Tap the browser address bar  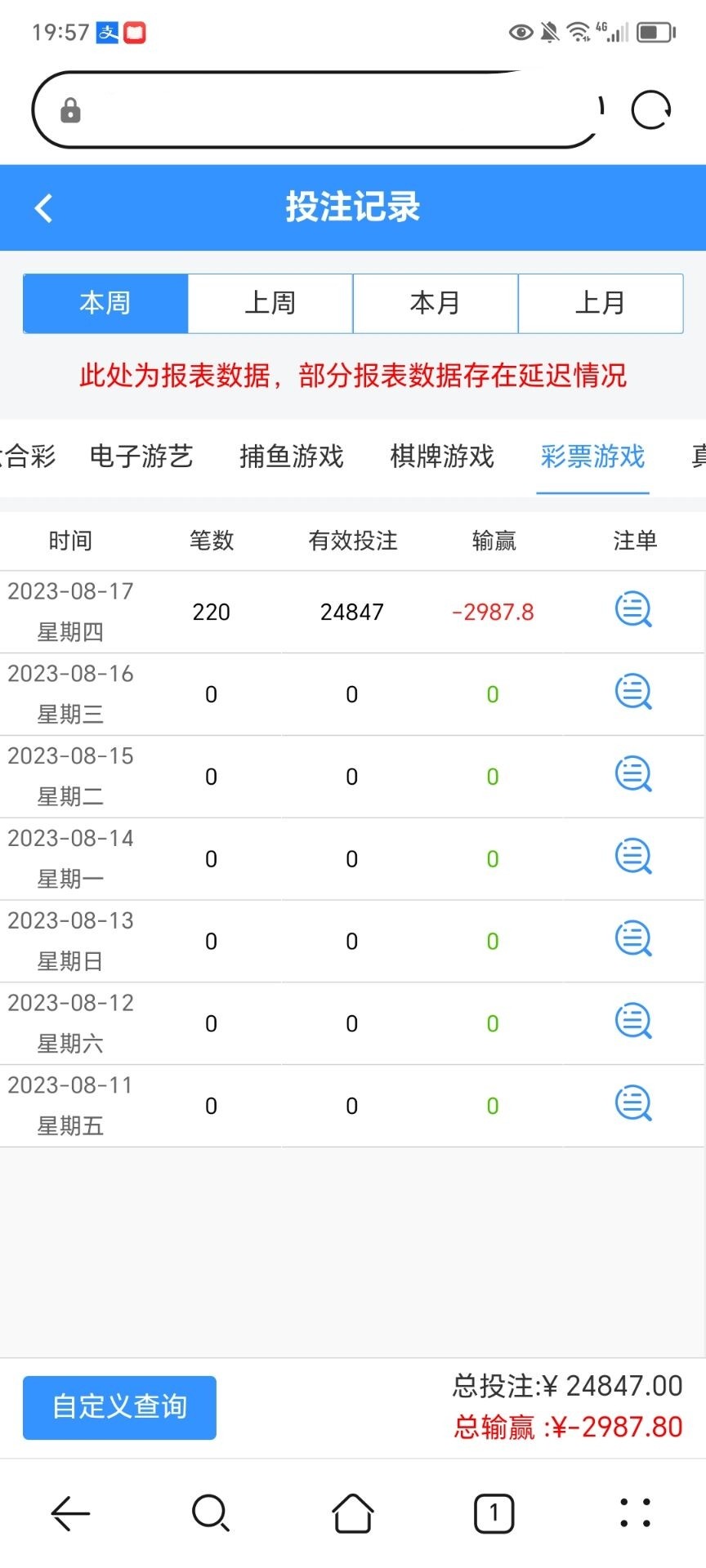pyautogui.click(x=327, y=110)
